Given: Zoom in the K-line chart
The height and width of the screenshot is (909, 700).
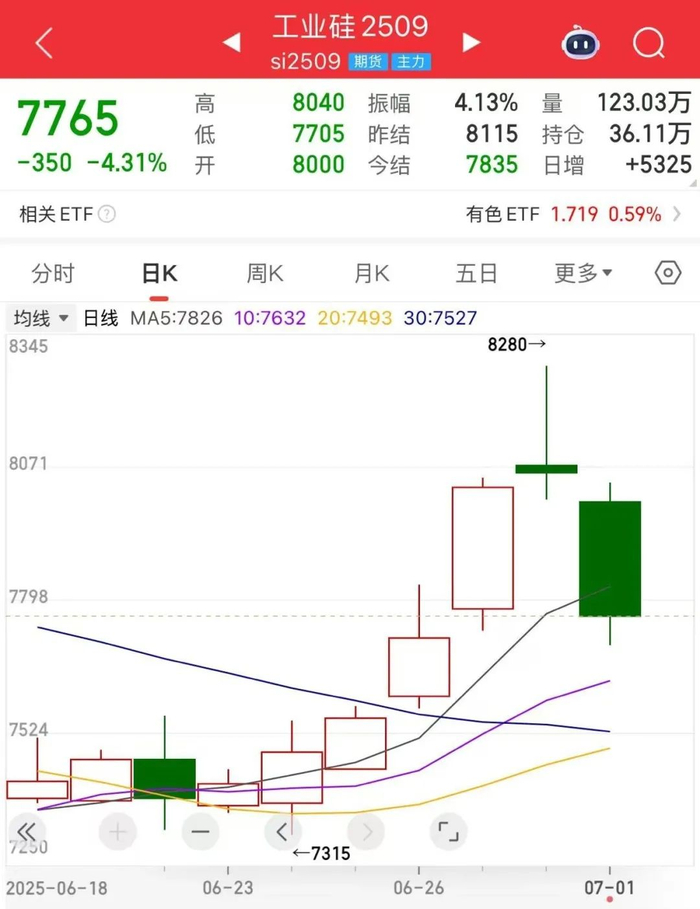Looking at the screenshot, I should click(117, 831).
